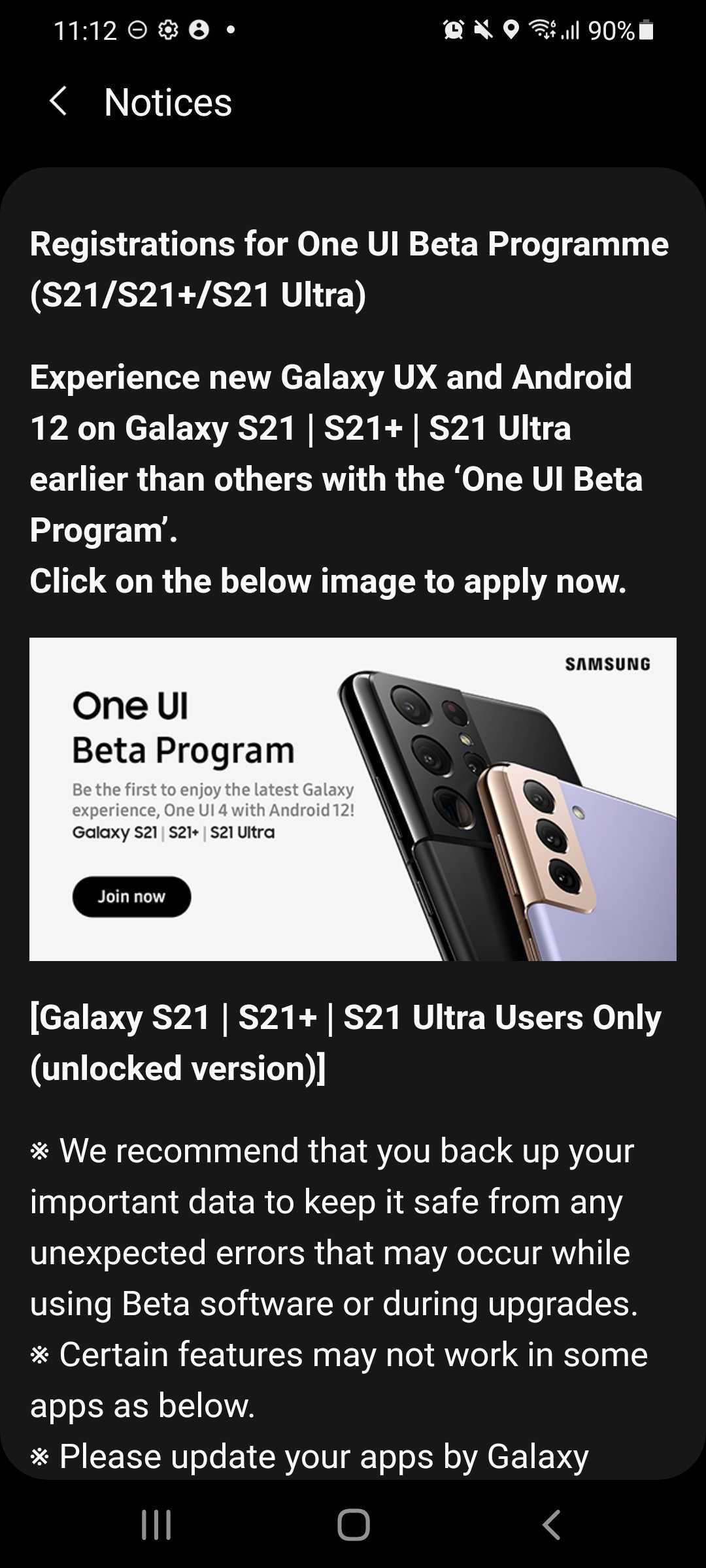Go back from the Notices page
706x1568 pixels.
pos(59,102)
